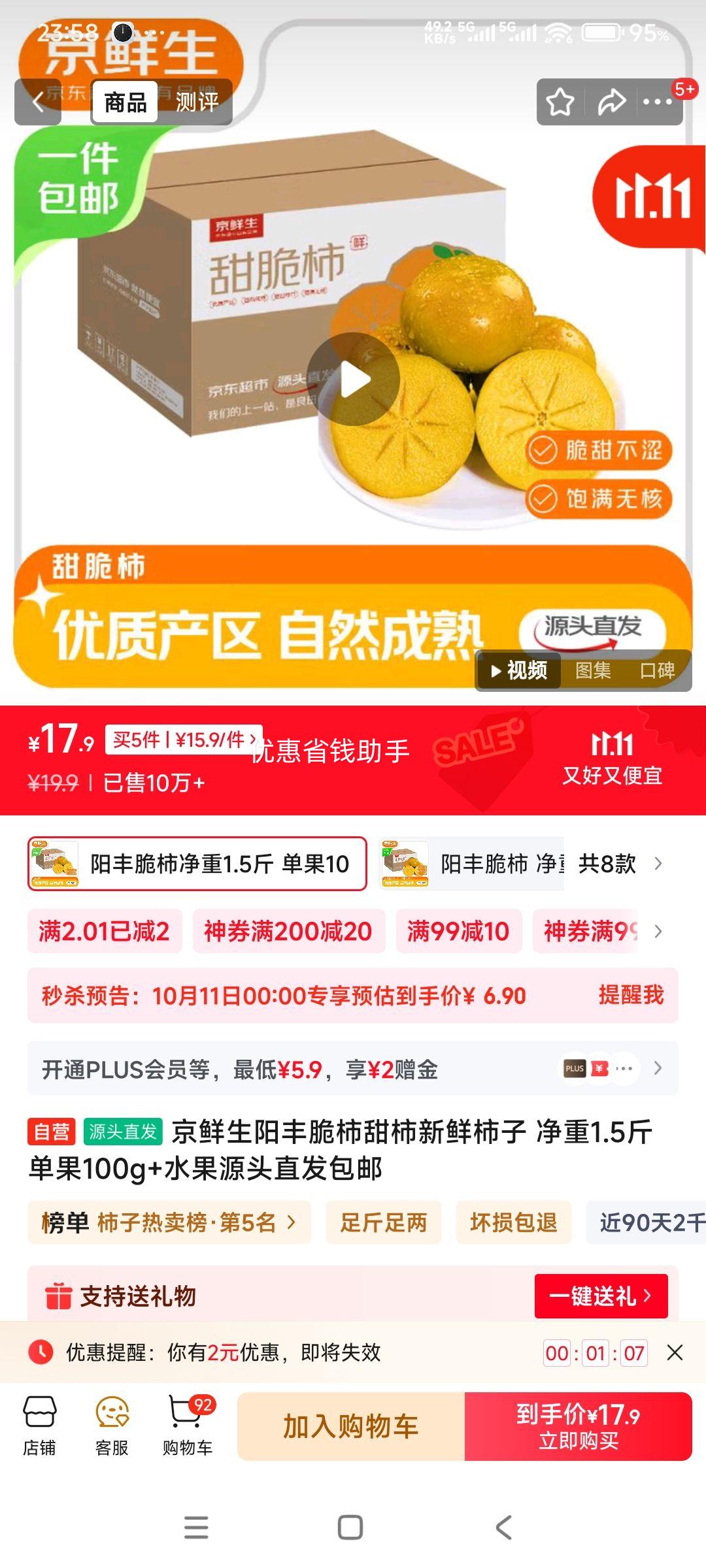Dismiss the 优惠提醒 banner
The width and height of the screenshot is (706, 1568).
pos(675,1352)
